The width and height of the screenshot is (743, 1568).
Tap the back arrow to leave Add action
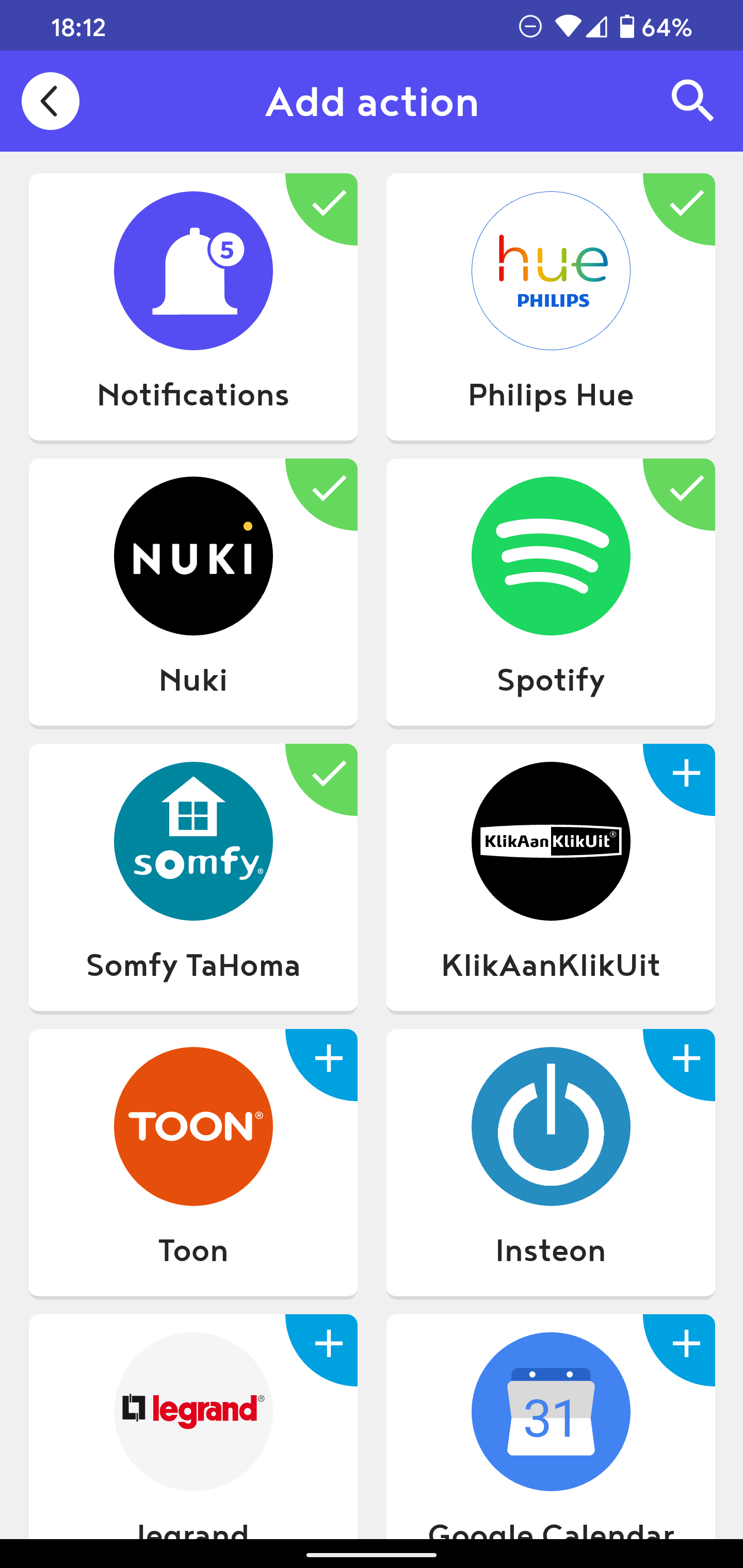pyautogui.click(x=50, y=101)
